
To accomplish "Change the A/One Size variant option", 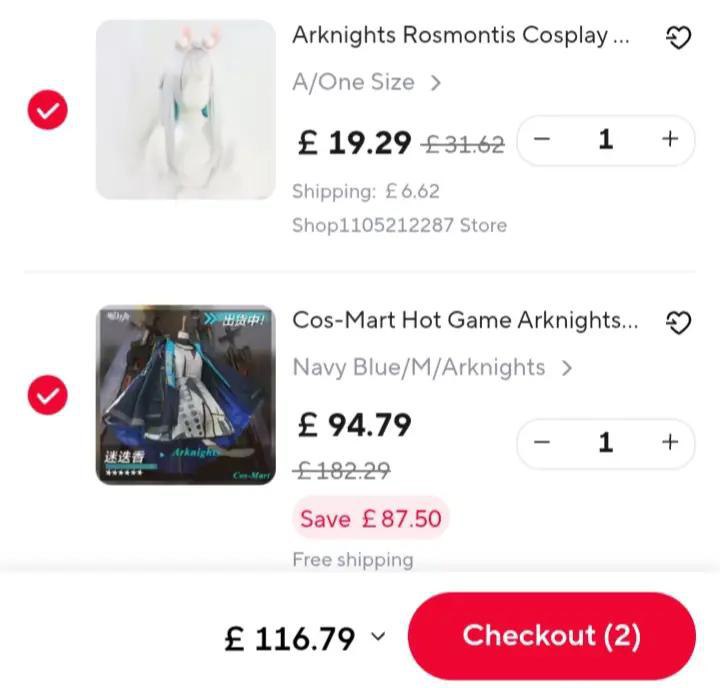I will [366, 83].
